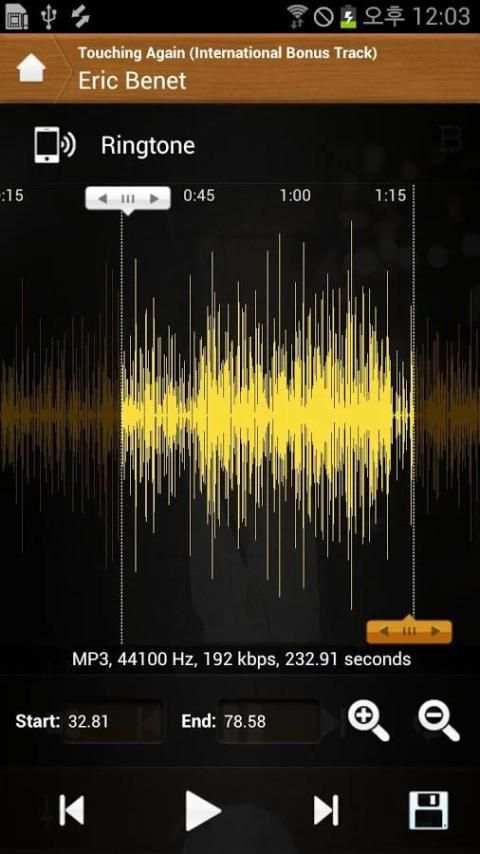
Task: Save the trimmed ringtone
Action: point(429,810)
